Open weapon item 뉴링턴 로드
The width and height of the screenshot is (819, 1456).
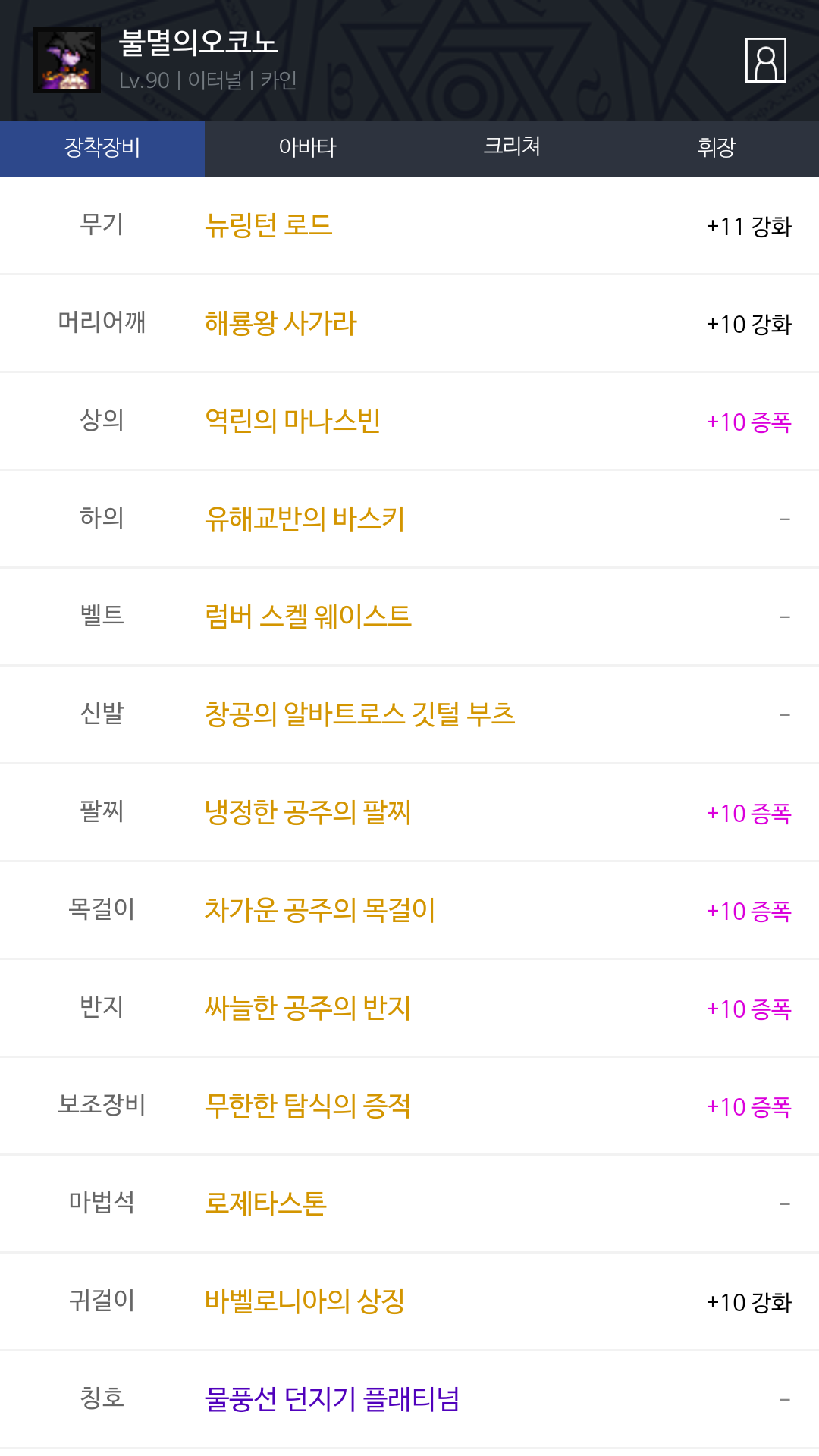268,225
